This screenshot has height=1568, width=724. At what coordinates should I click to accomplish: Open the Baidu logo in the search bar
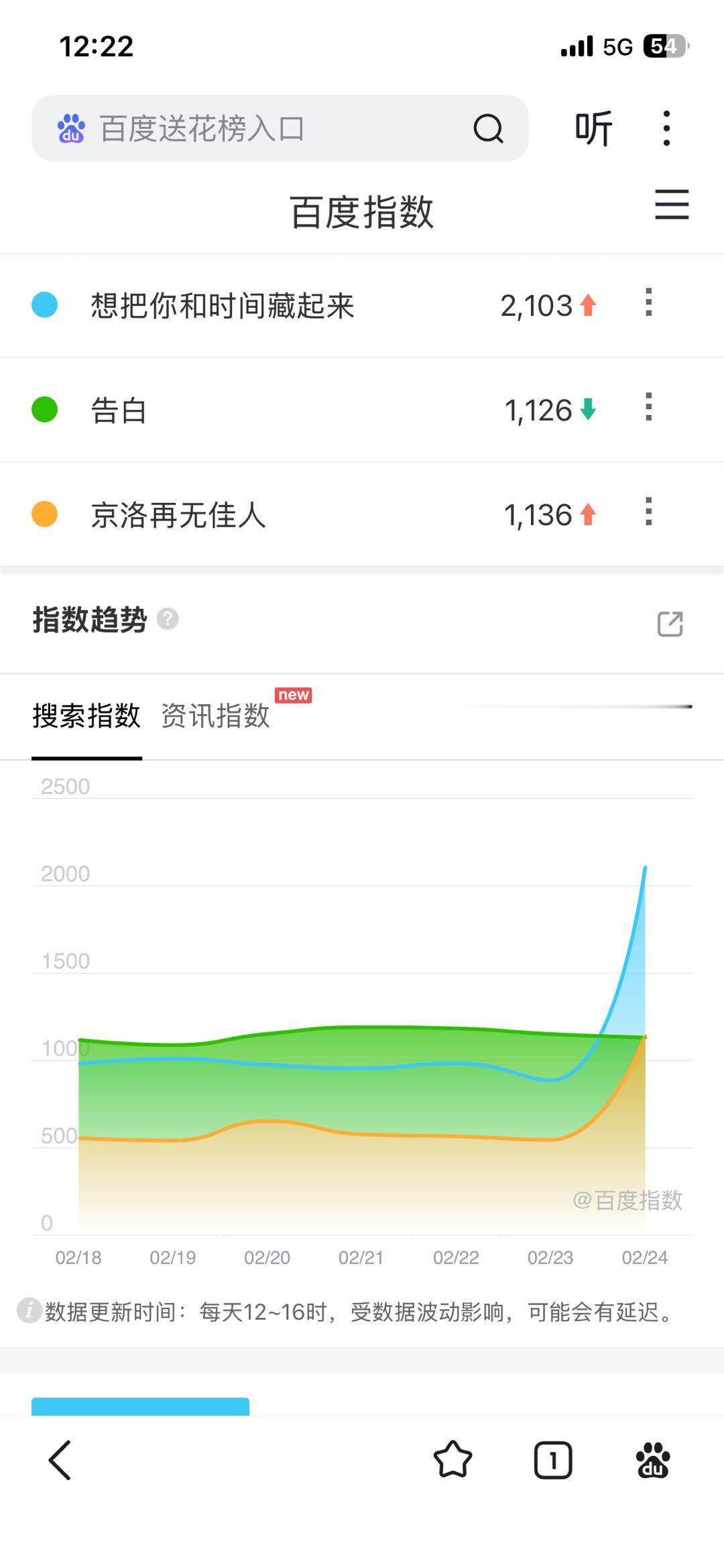pos(72,127)
